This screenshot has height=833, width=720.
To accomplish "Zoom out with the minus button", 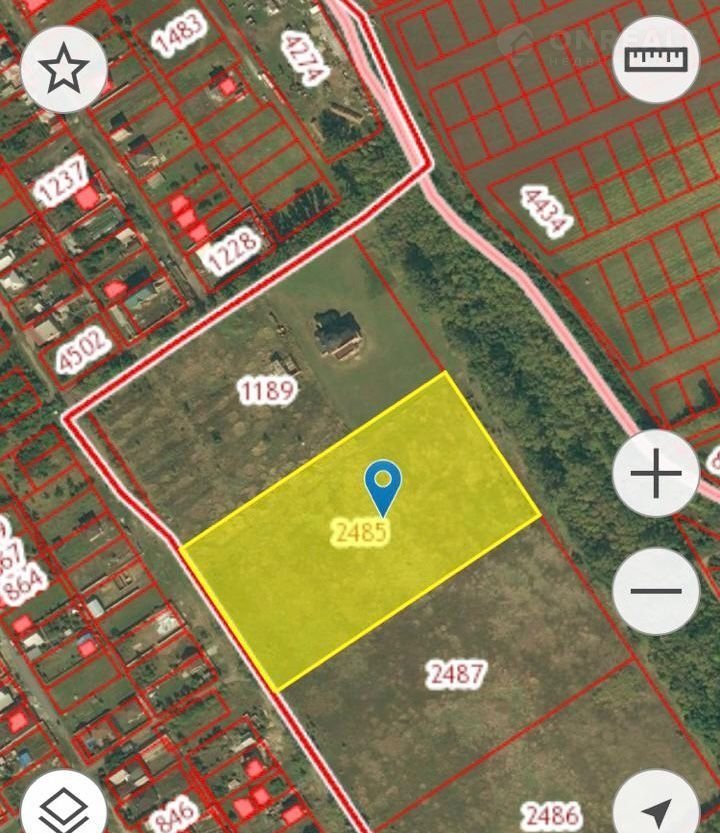I will point(656,591).
